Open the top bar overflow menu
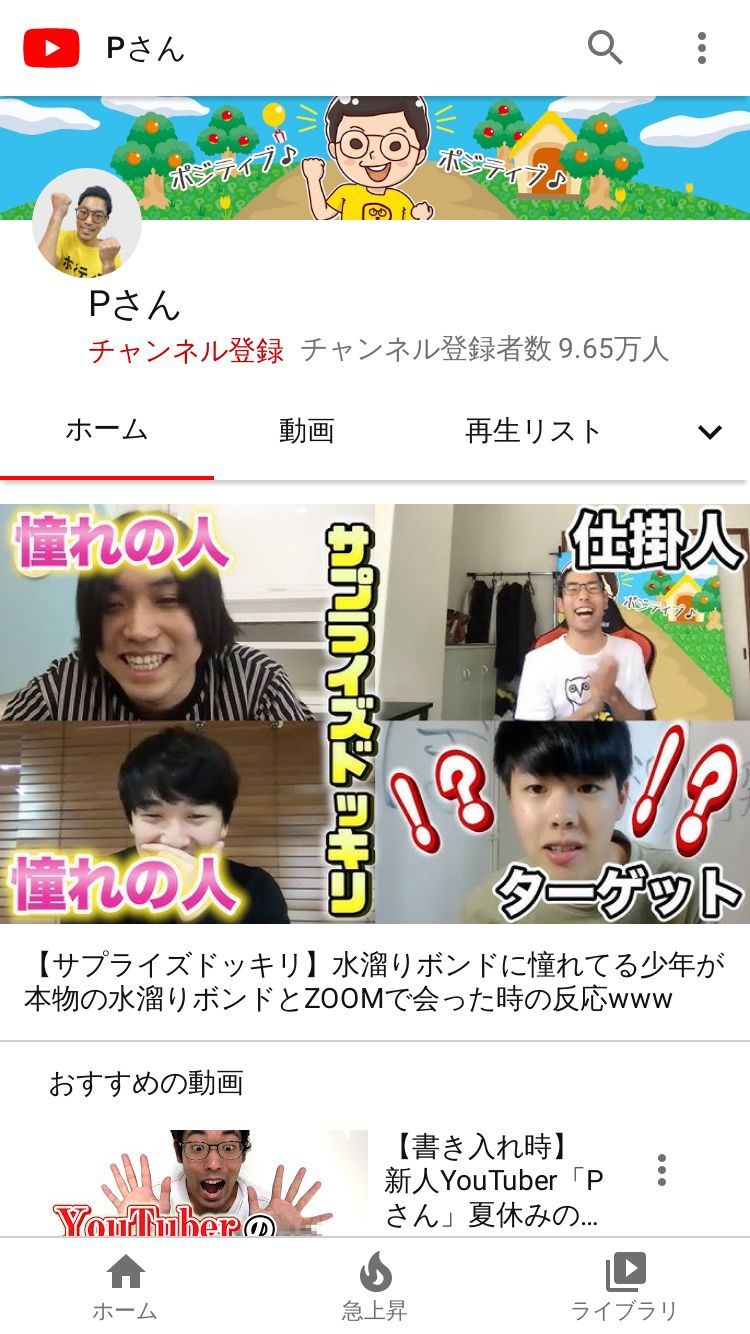This screenshot has width=750, height=1334. coord(702,47)
